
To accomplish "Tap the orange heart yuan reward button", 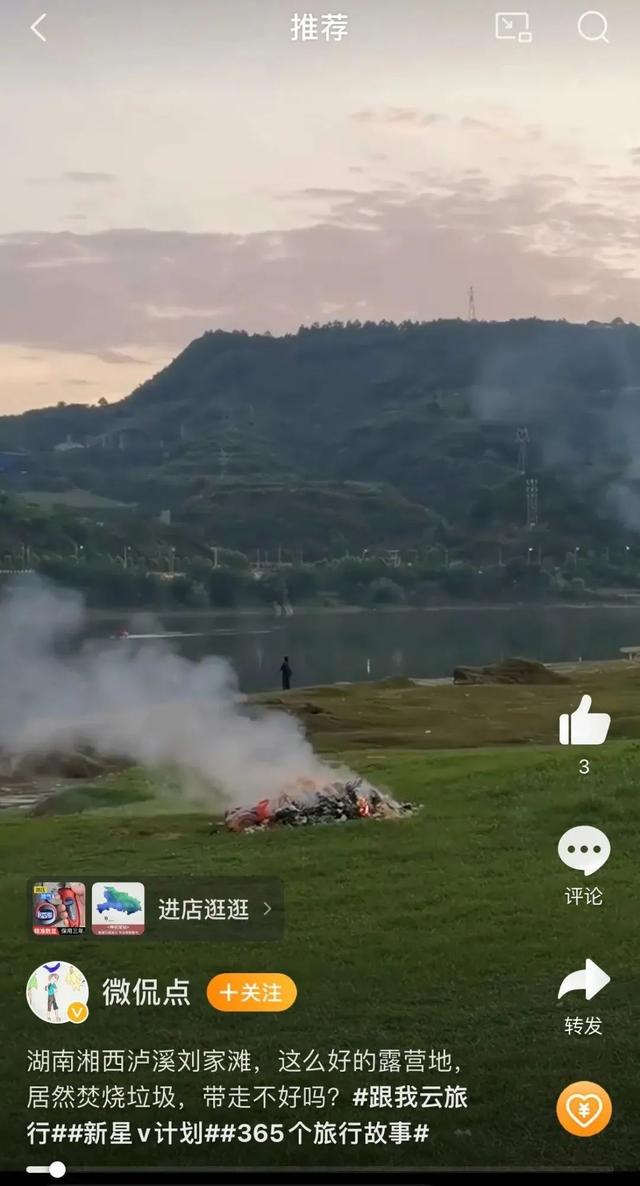I will [584, 1109].
